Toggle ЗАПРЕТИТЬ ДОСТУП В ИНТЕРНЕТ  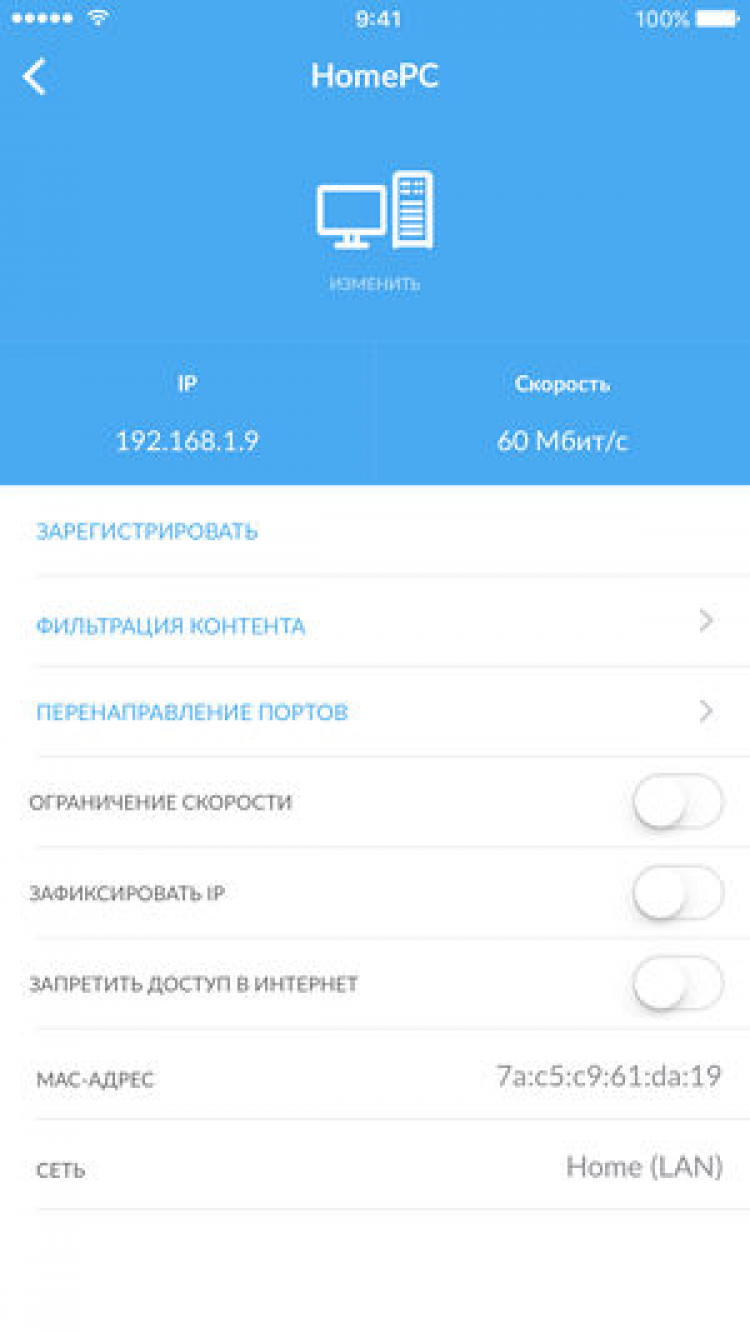(x=677, y=983)
